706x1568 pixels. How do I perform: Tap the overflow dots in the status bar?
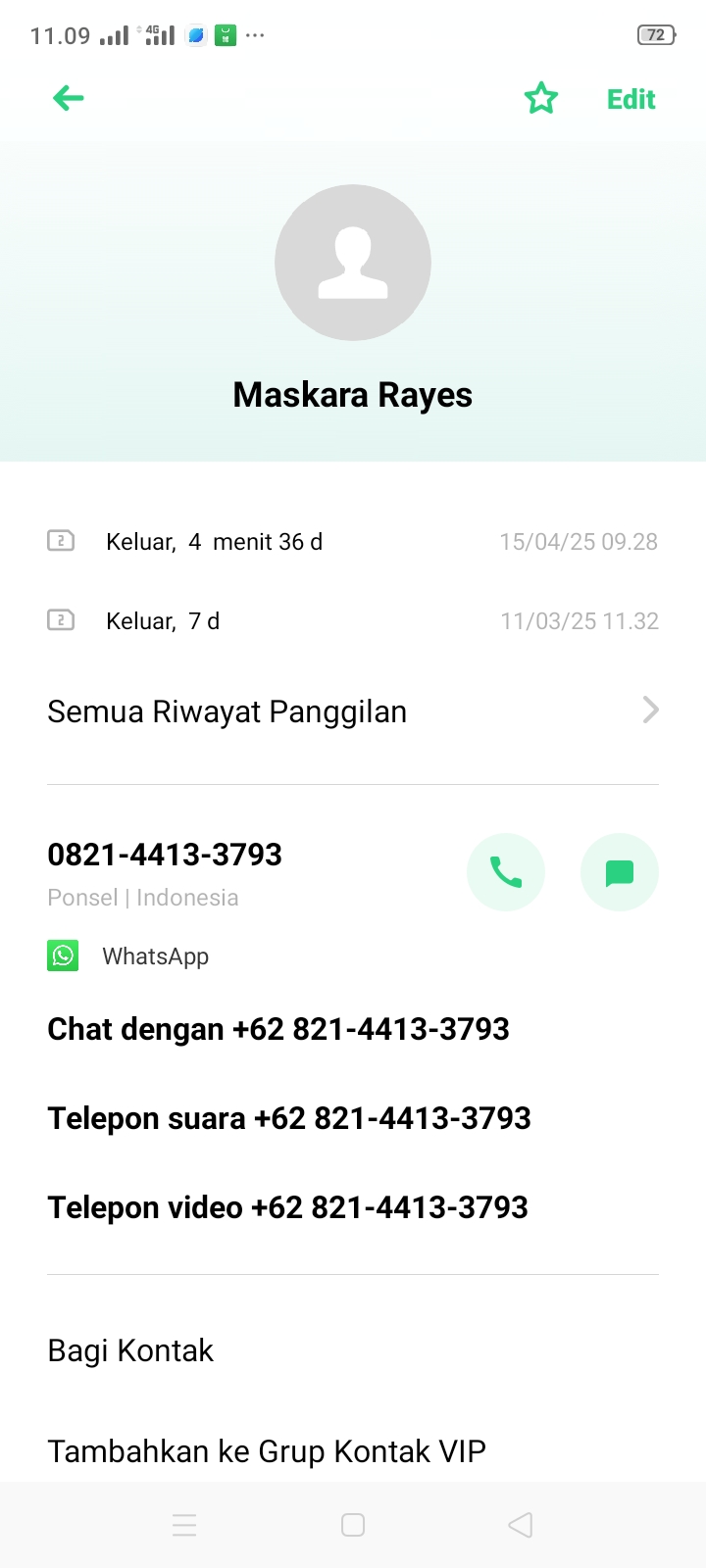pyautogui.click(x=254, y=35)
